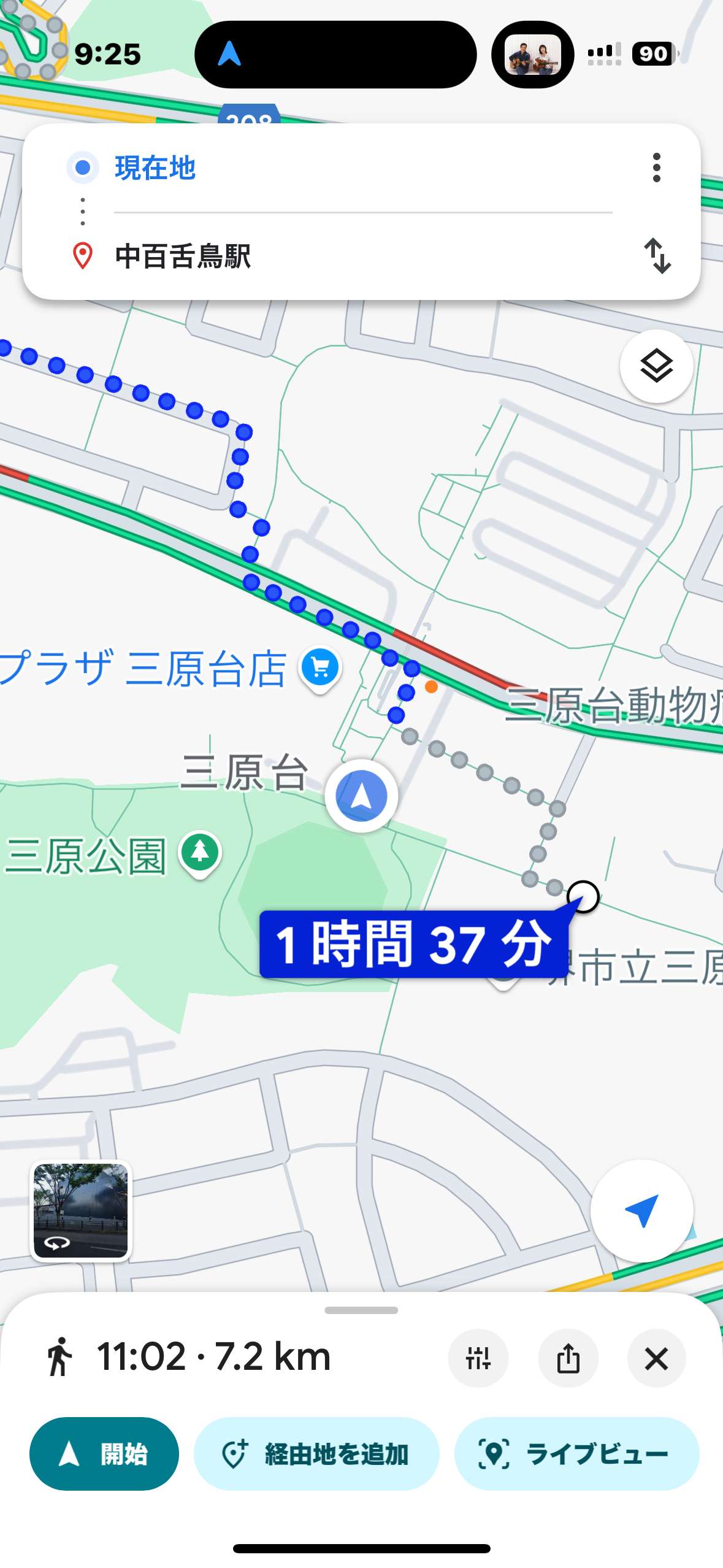Launch ライブビュー live view

576,1454
